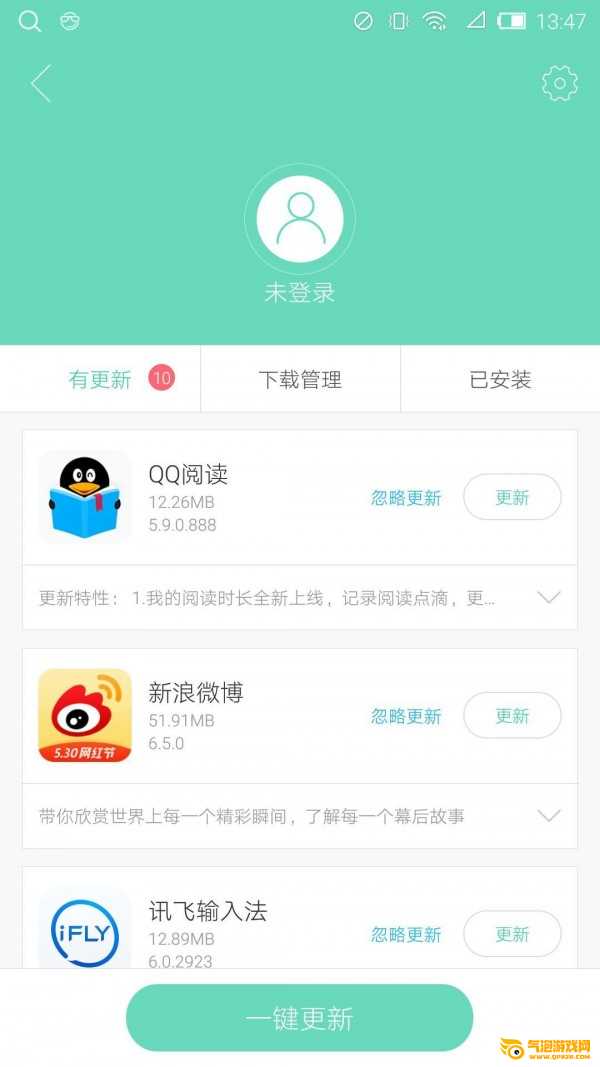Select the 有更新 tab
Viewport: 600px width, 1067px height.
click(x=100, y=379)
